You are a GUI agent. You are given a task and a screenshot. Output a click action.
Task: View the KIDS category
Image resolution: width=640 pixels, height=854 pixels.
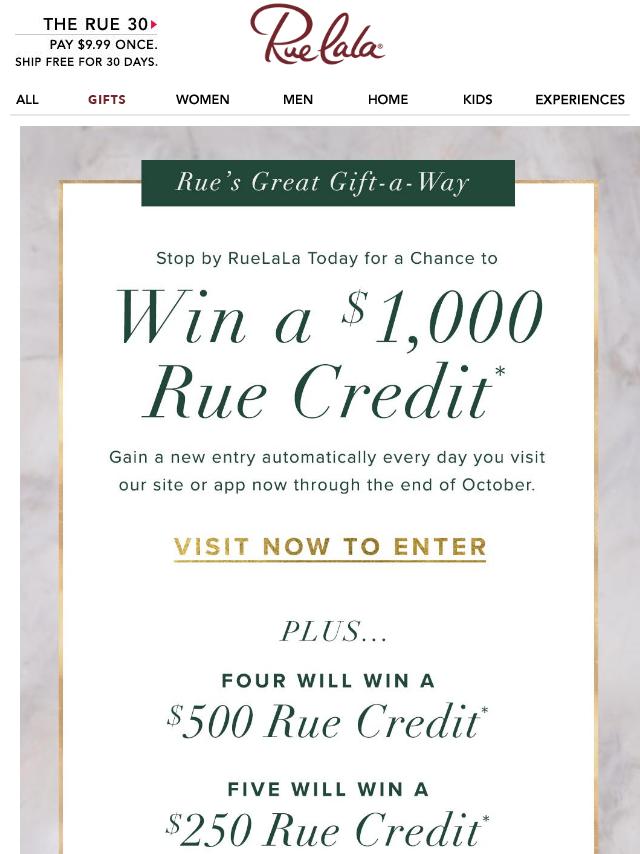[478, 99]
